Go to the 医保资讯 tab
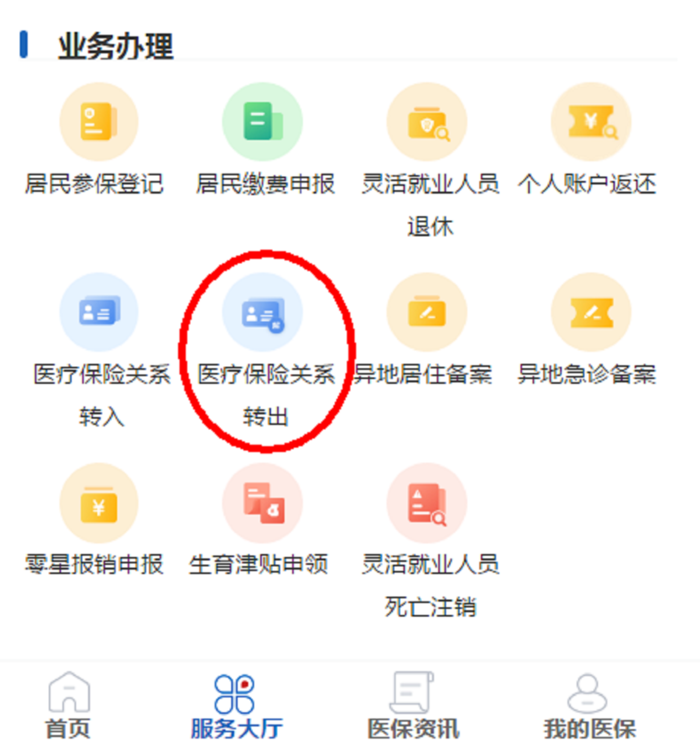The image size is (700, 752). point(412,706)
